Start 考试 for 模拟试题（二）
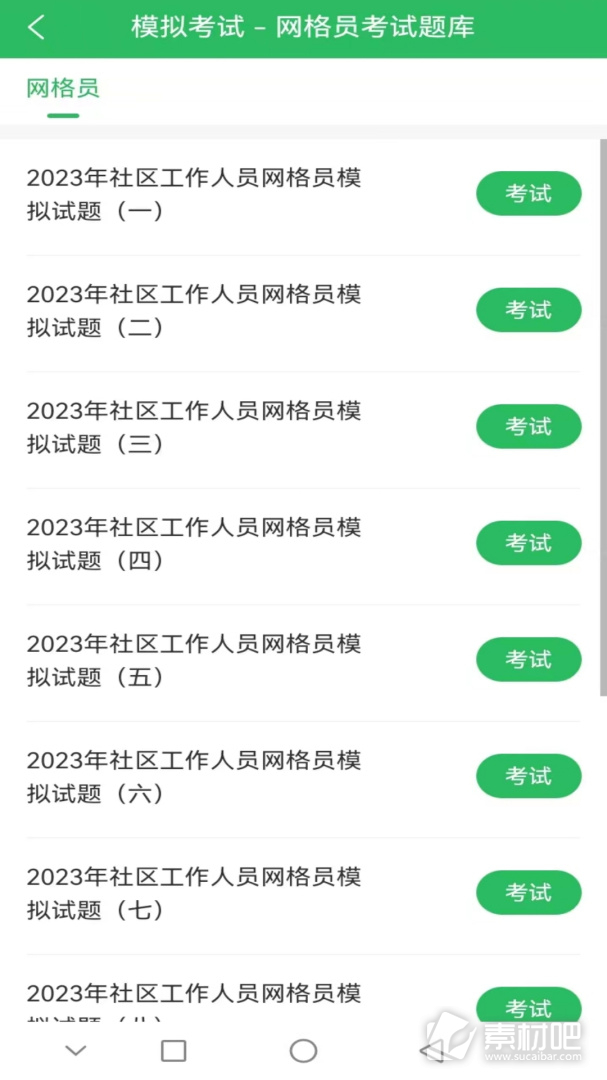The width and height of the screenshot is (607, 1080). coord(528,310)
